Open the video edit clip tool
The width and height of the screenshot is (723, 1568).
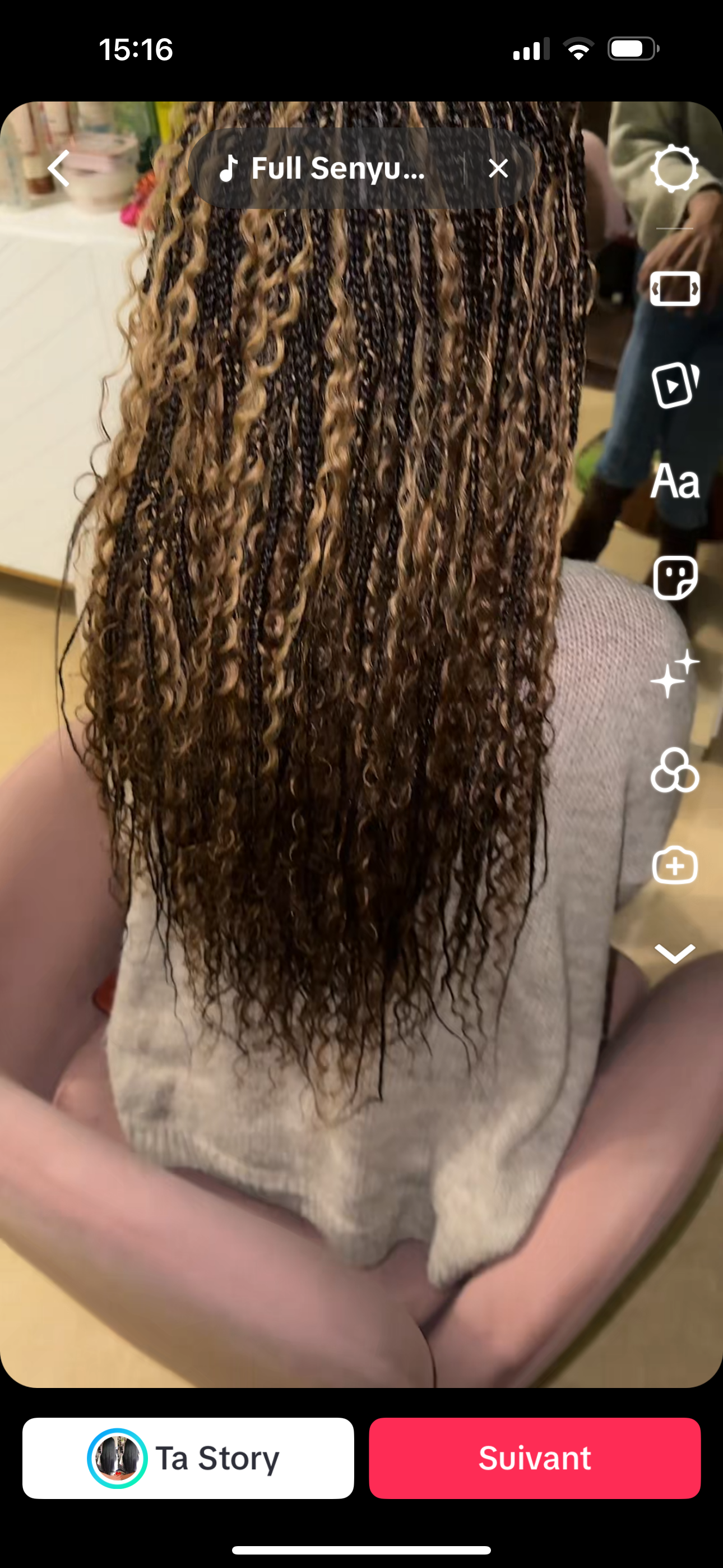(x=674, y=288)
